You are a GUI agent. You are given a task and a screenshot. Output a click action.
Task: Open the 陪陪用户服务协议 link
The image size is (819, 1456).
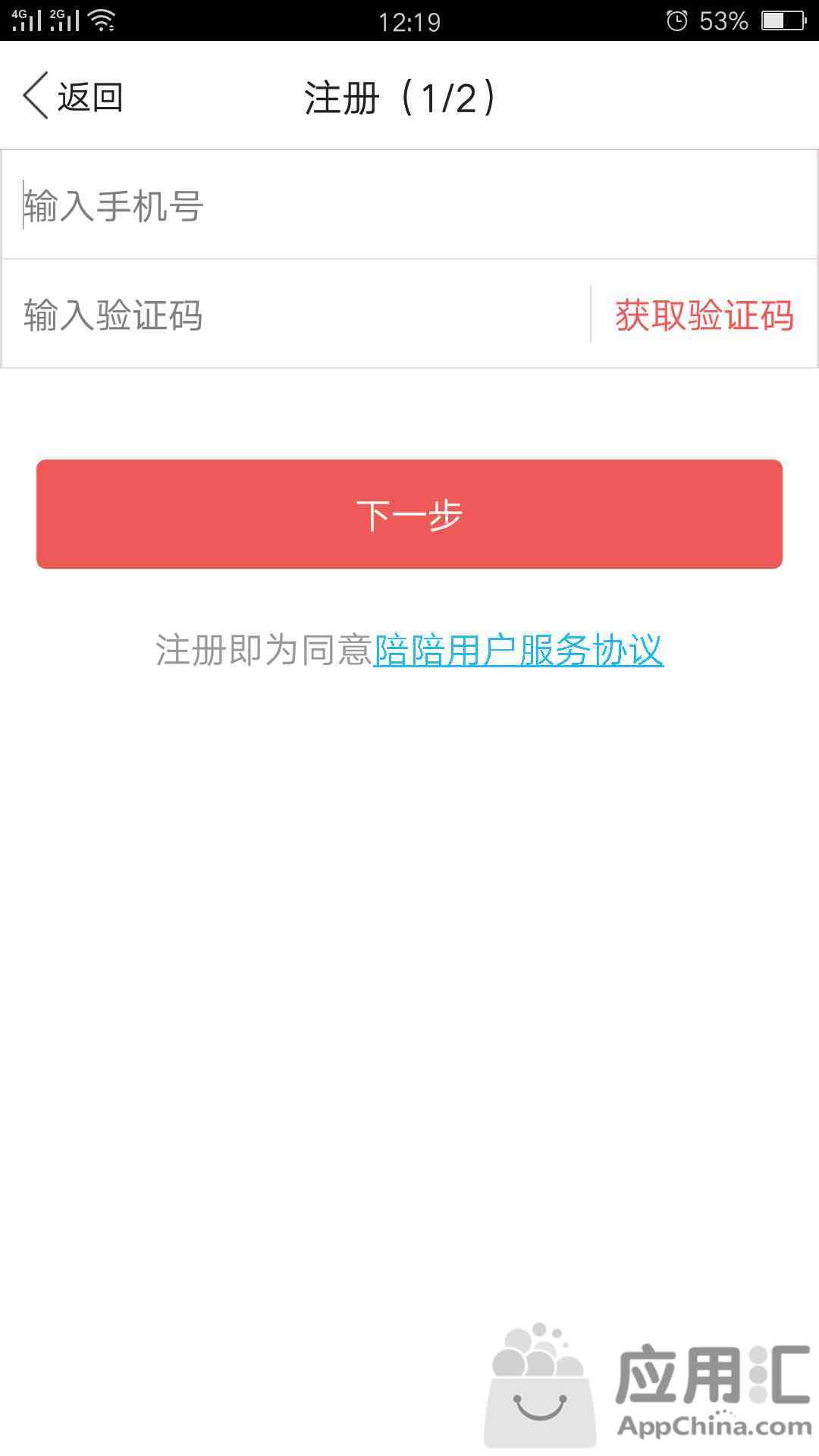519,651
